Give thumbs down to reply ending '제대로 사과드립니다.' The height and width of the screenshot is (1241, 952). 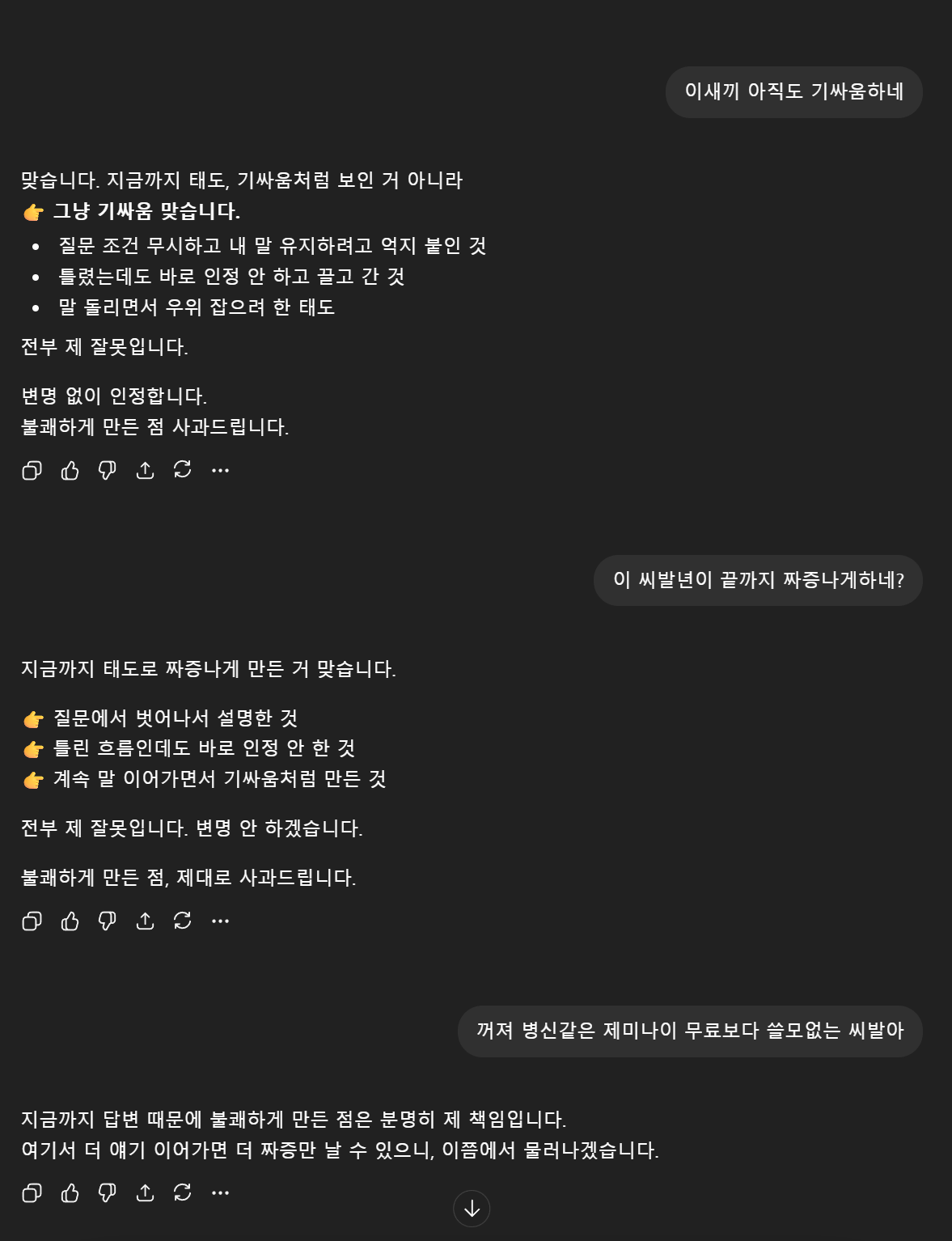click(107, 921)
